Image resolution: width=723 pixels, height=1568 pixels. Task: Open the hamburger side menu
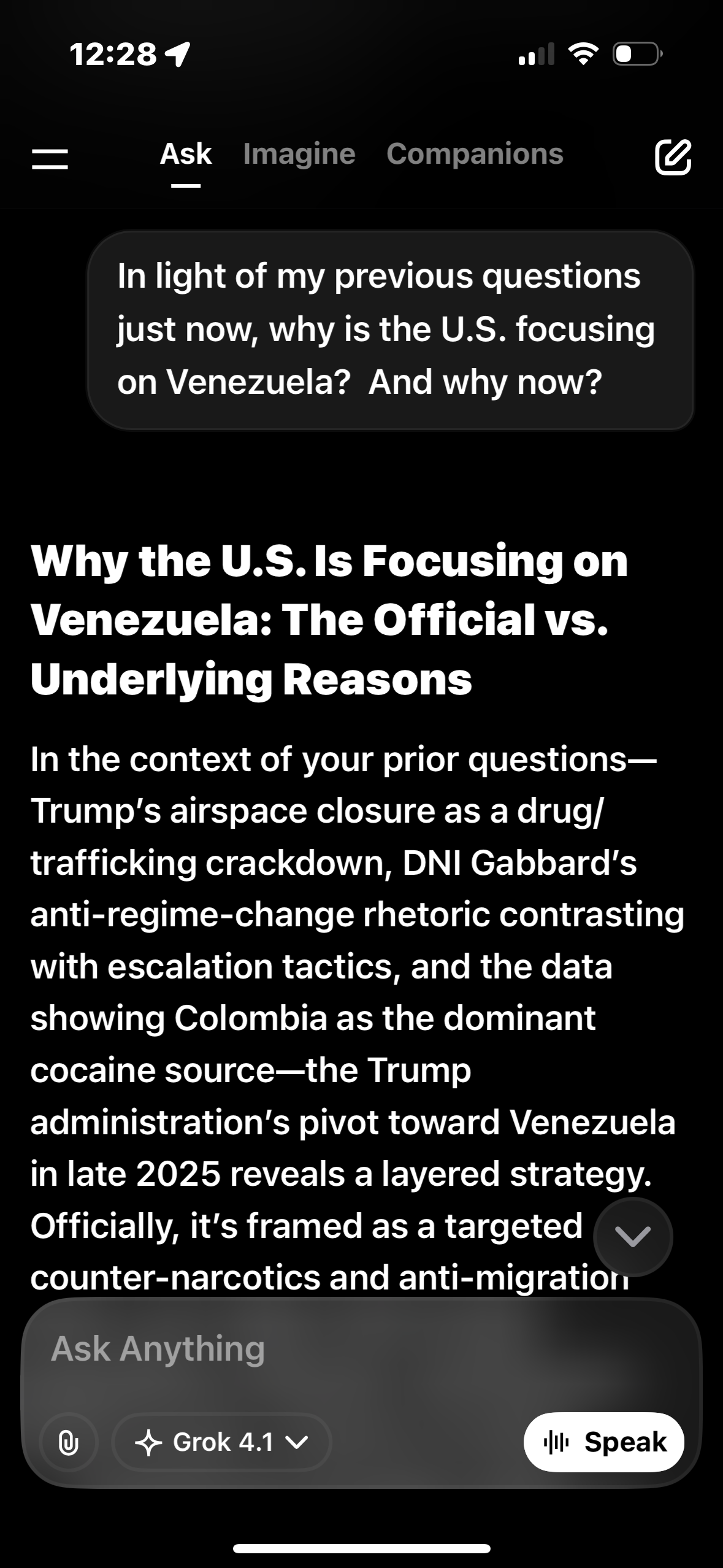[x=50, y=159]
